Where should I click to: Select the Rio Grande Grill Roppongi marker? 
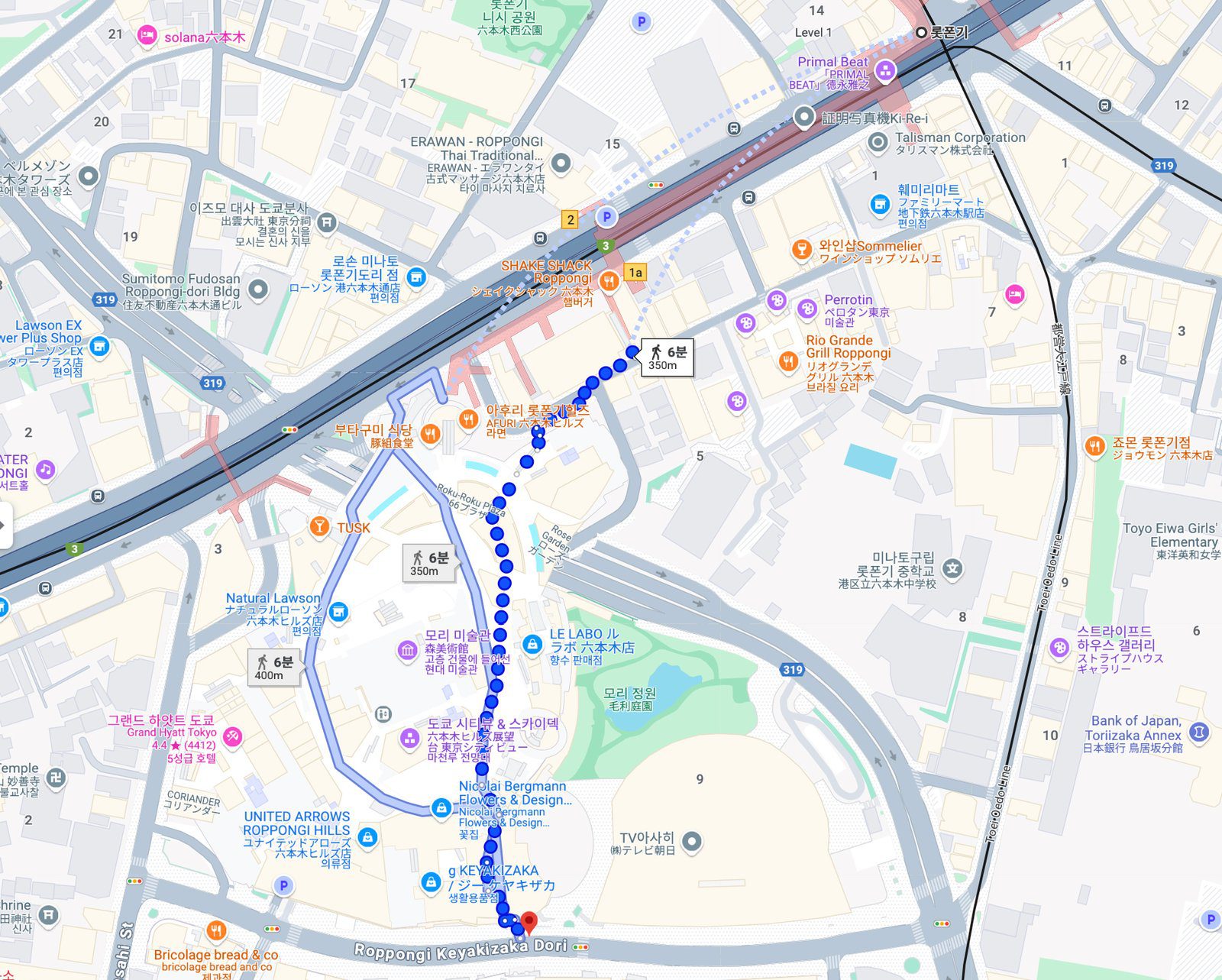click(788, 361)
